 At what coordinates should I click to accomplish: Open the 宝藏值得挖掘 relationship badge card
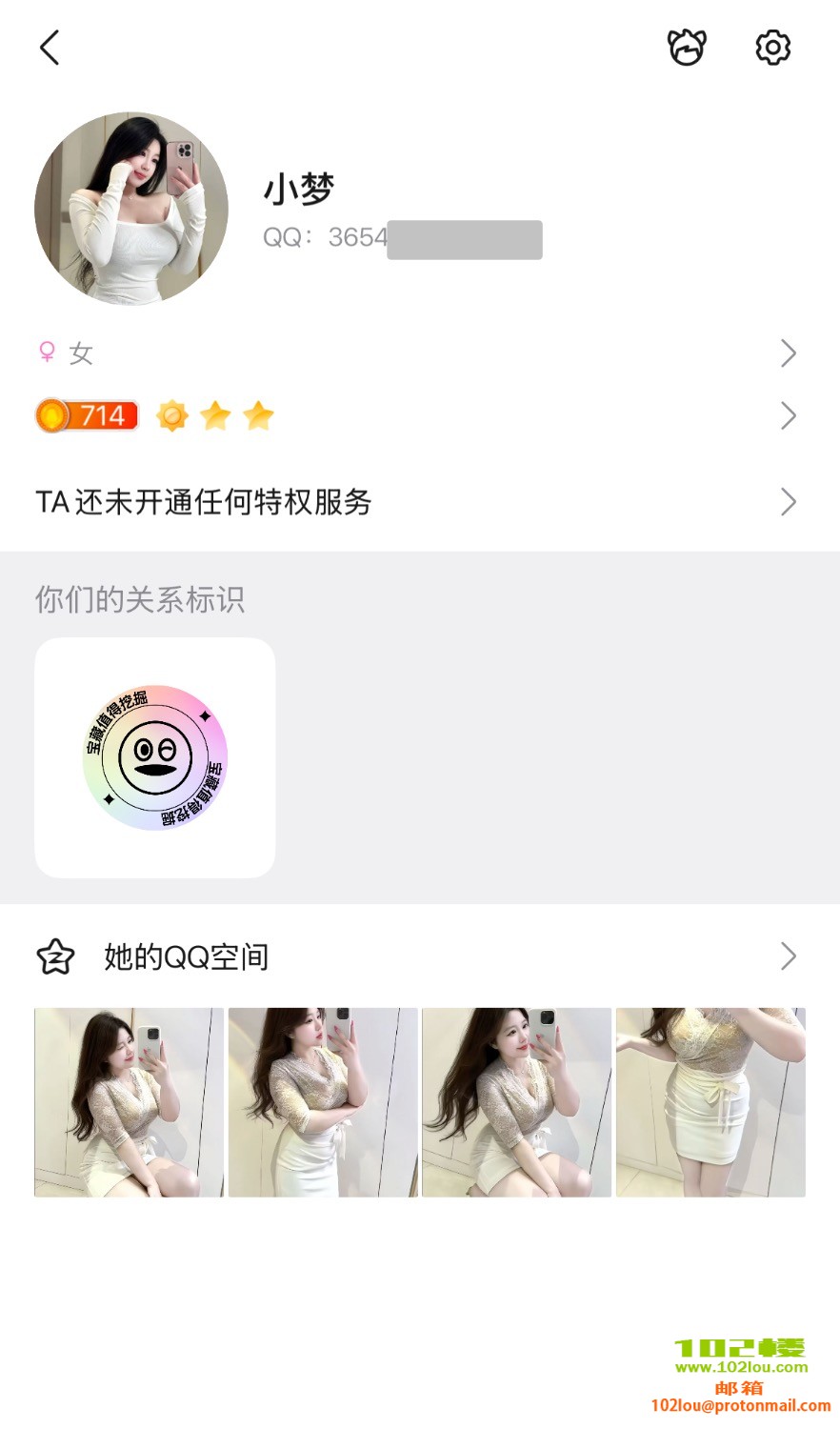pos(155,757)
